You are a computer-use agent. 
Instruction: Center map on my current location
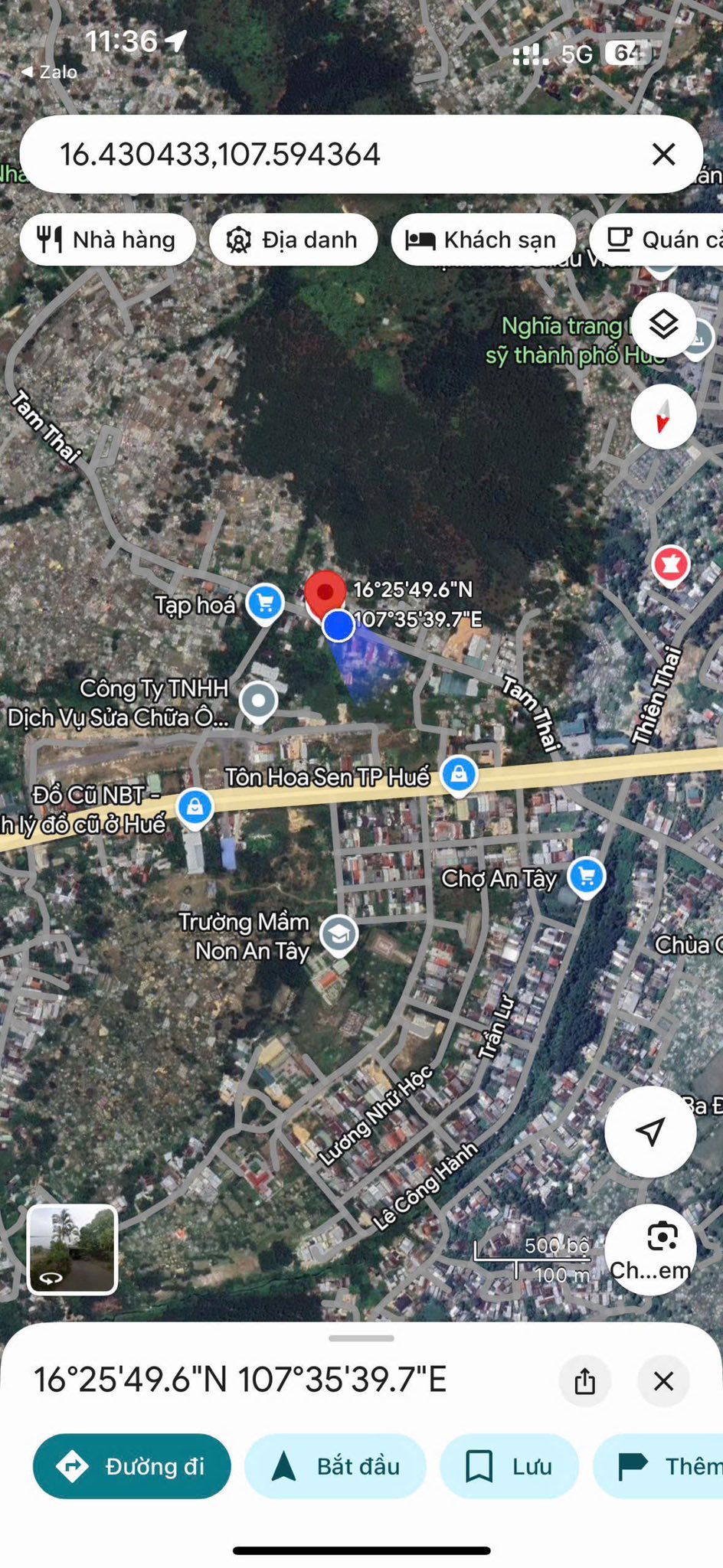(x=650, y=1131)
